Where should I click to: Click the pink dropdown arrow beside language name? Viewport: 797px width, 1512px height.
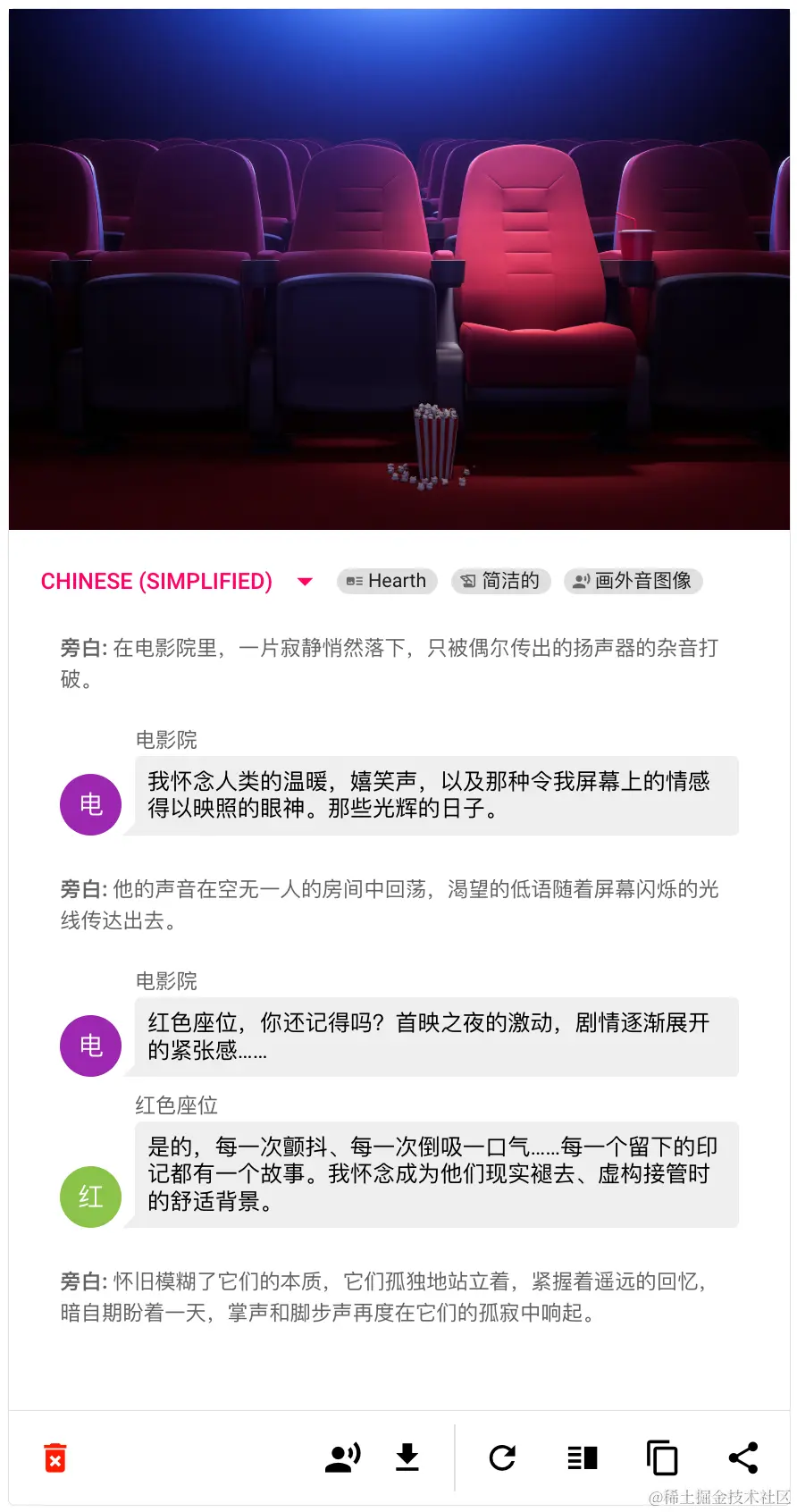click(x=304, y=581)
